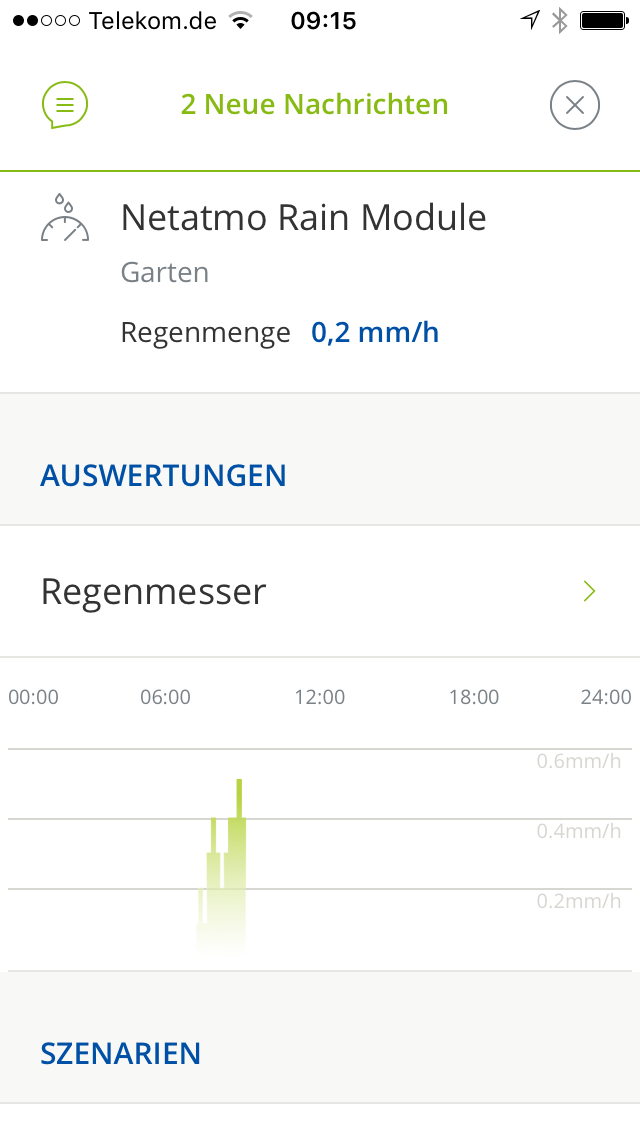Close the rain module screen
The width and height of the screenshot is (640, 1136).
pos(575,105)
